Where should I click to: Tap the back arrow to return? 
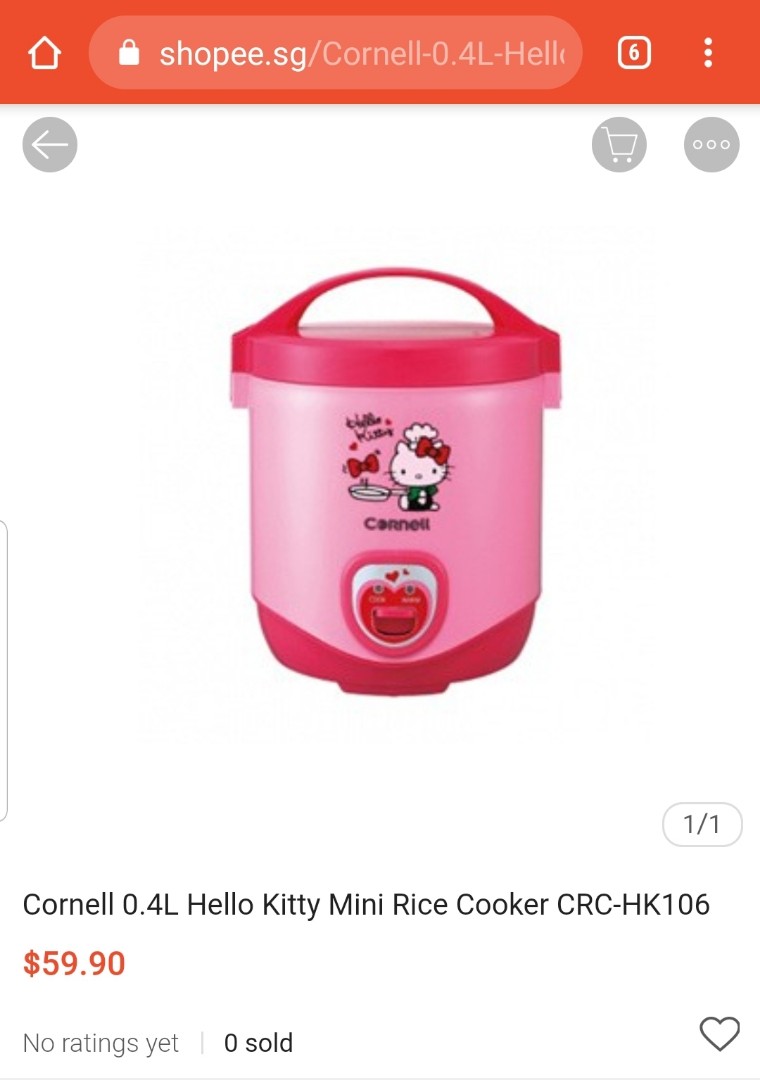tap(49, 144)
